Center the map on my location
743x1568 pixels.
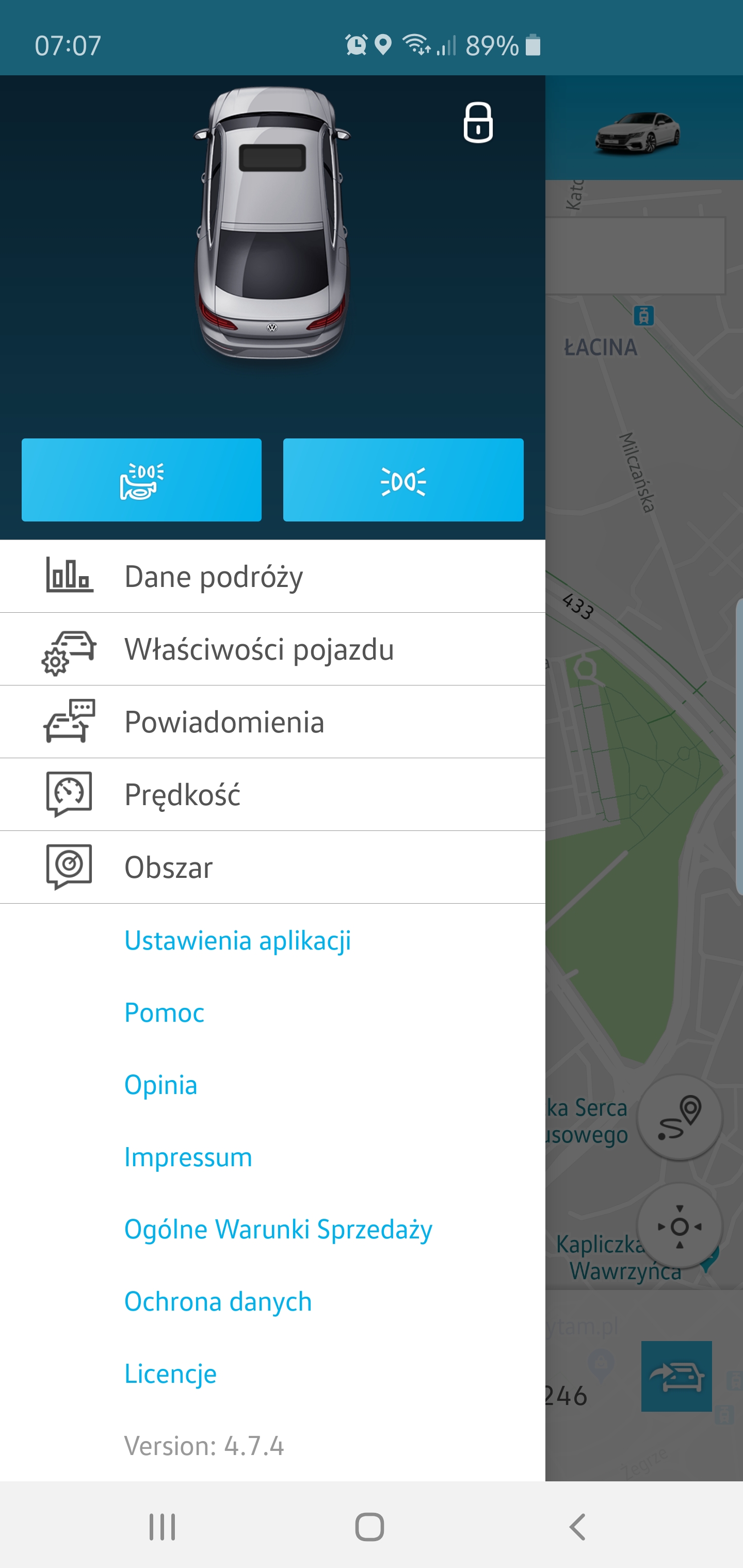680,1226
